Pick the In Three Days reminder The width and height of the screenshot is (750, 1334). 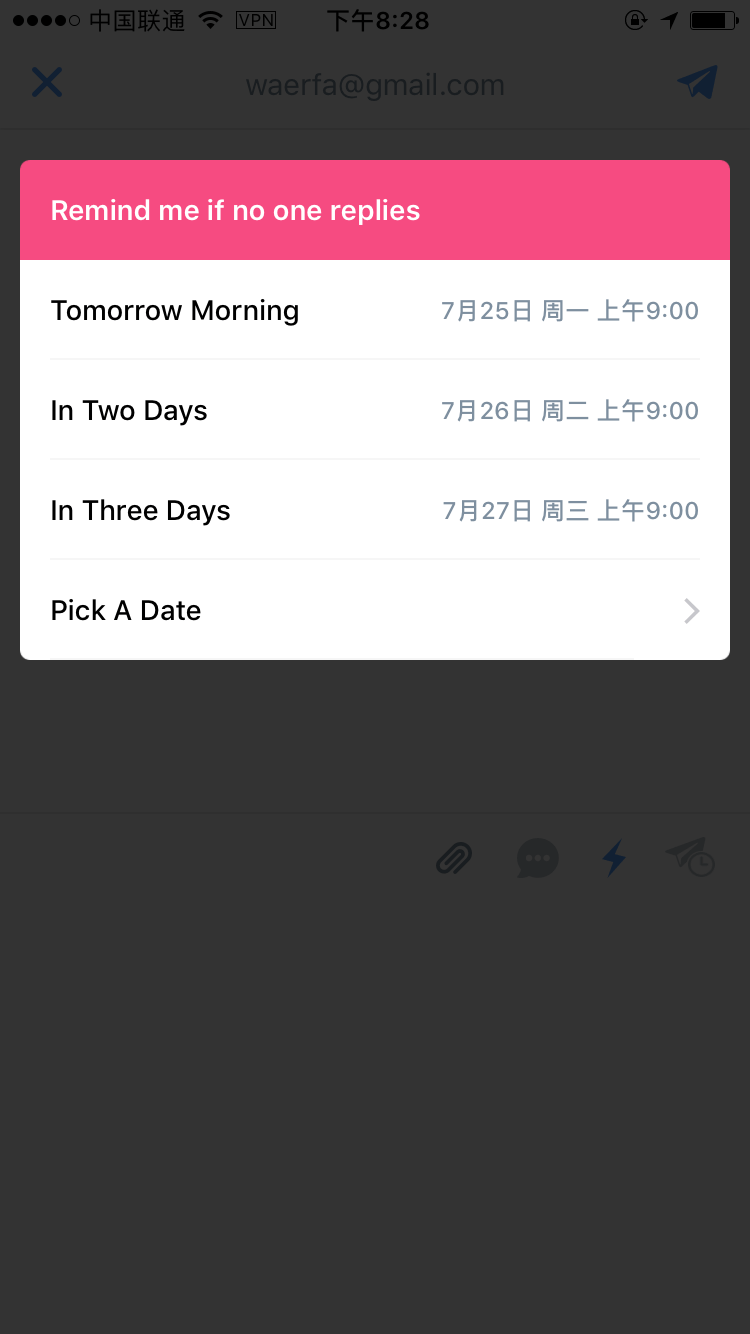point(375,510)
